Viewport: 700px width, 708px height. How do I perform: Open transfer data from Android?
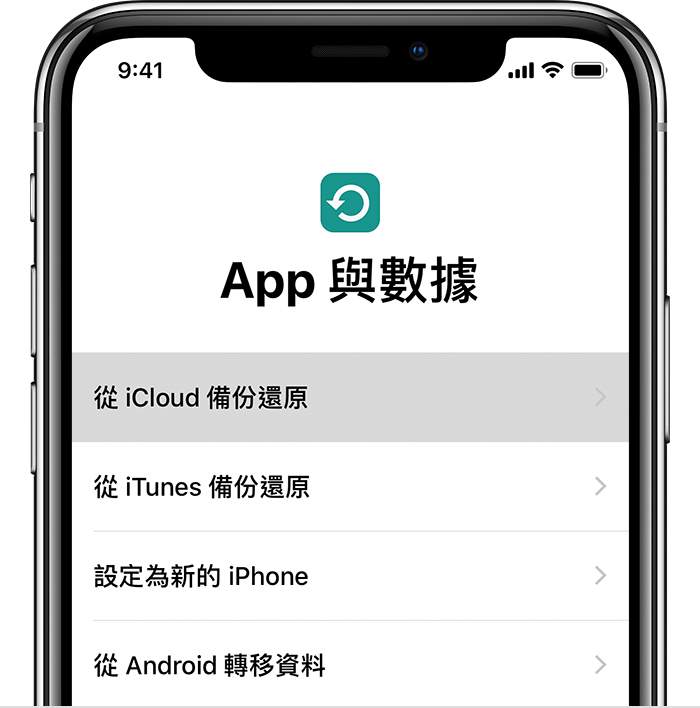350,665
